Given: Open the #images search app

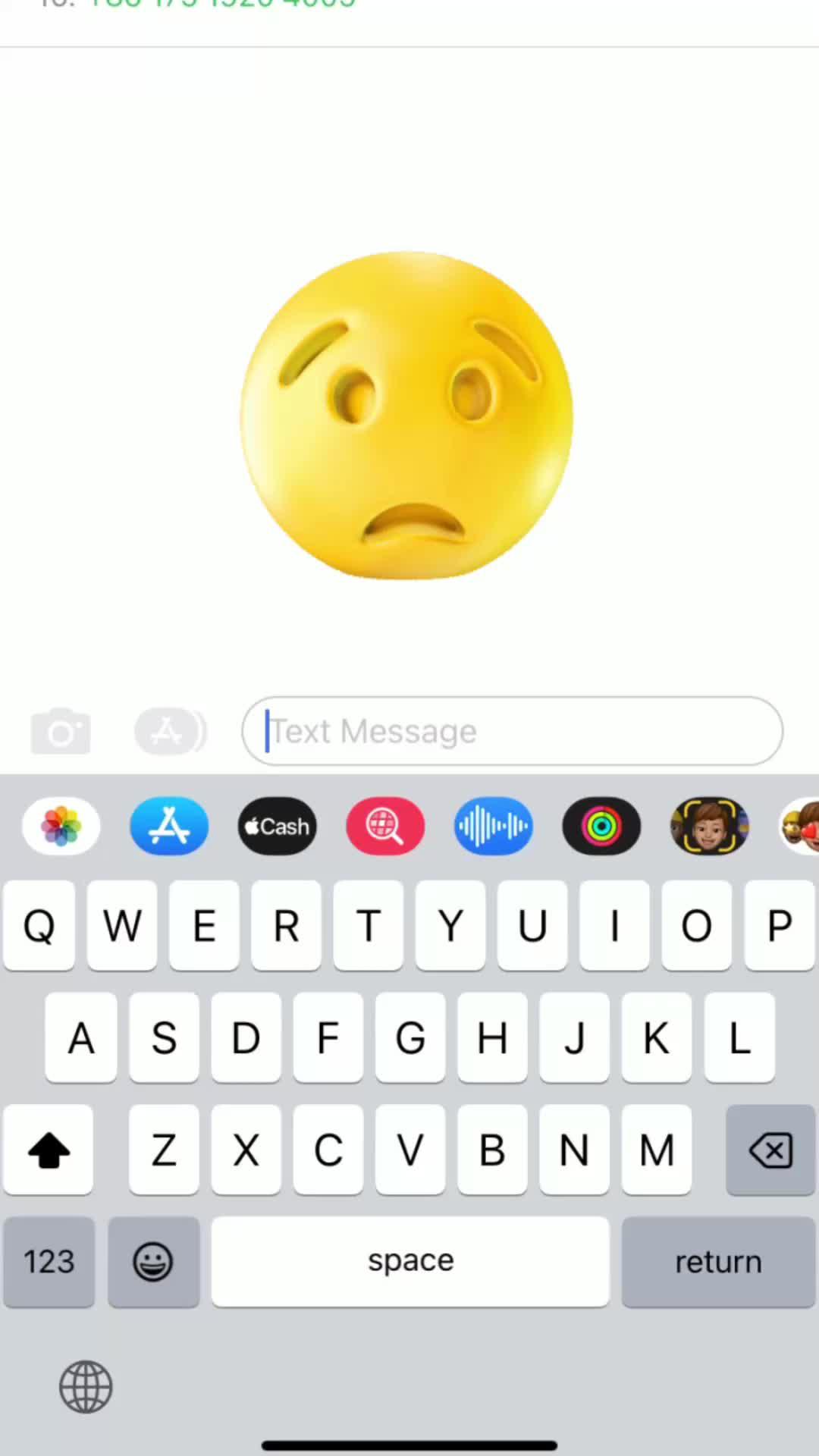Looking at the screenshot, I should click(385, 826).
